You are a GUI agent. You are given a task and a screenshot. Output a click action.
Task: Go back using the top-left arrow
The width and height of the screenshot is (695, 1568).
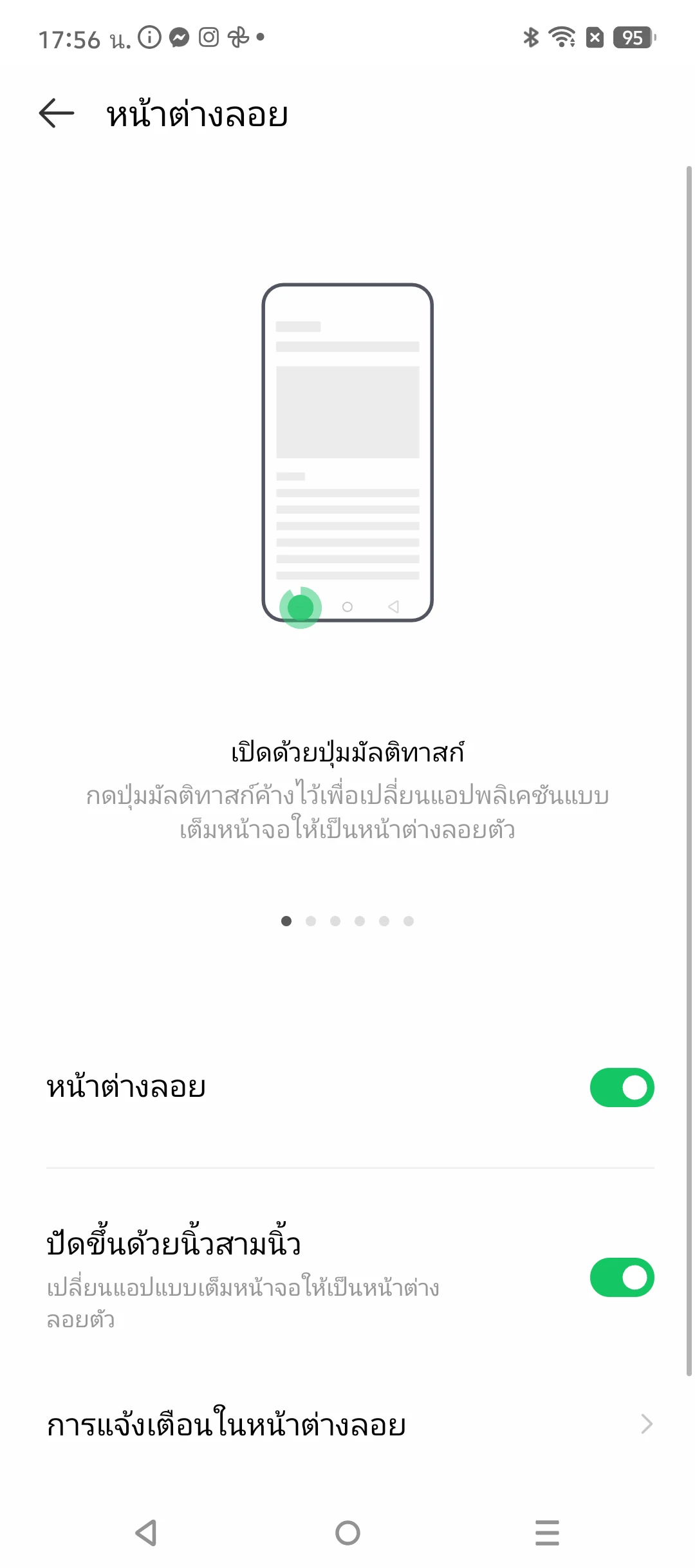coord(57,114)
